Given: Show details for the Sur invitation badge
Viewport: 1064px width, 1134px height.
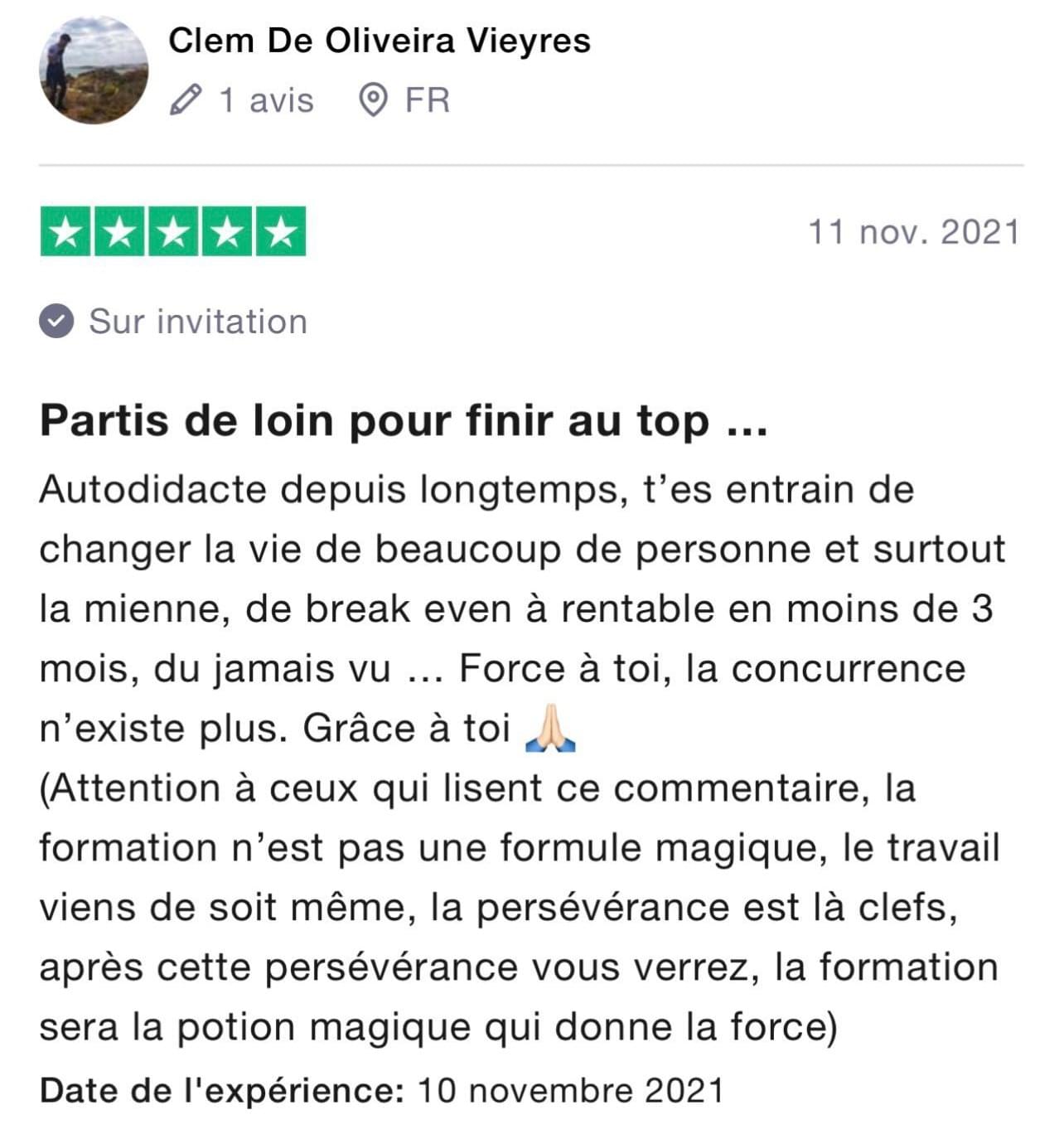Looking at the screenshot, I should coord(174,322).
